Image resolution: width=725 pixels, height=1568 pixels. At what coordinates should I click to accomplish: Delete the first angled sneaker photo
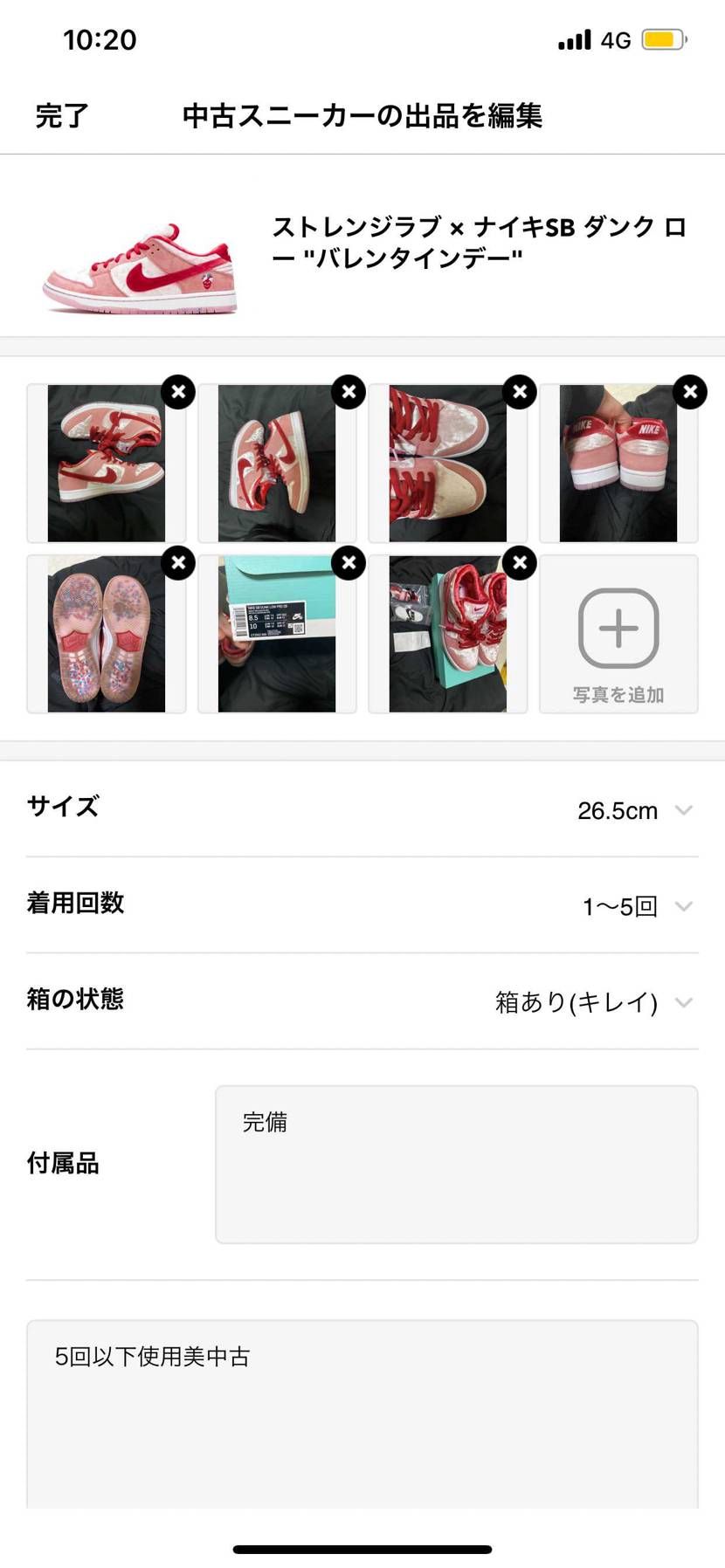coord(178,392)
